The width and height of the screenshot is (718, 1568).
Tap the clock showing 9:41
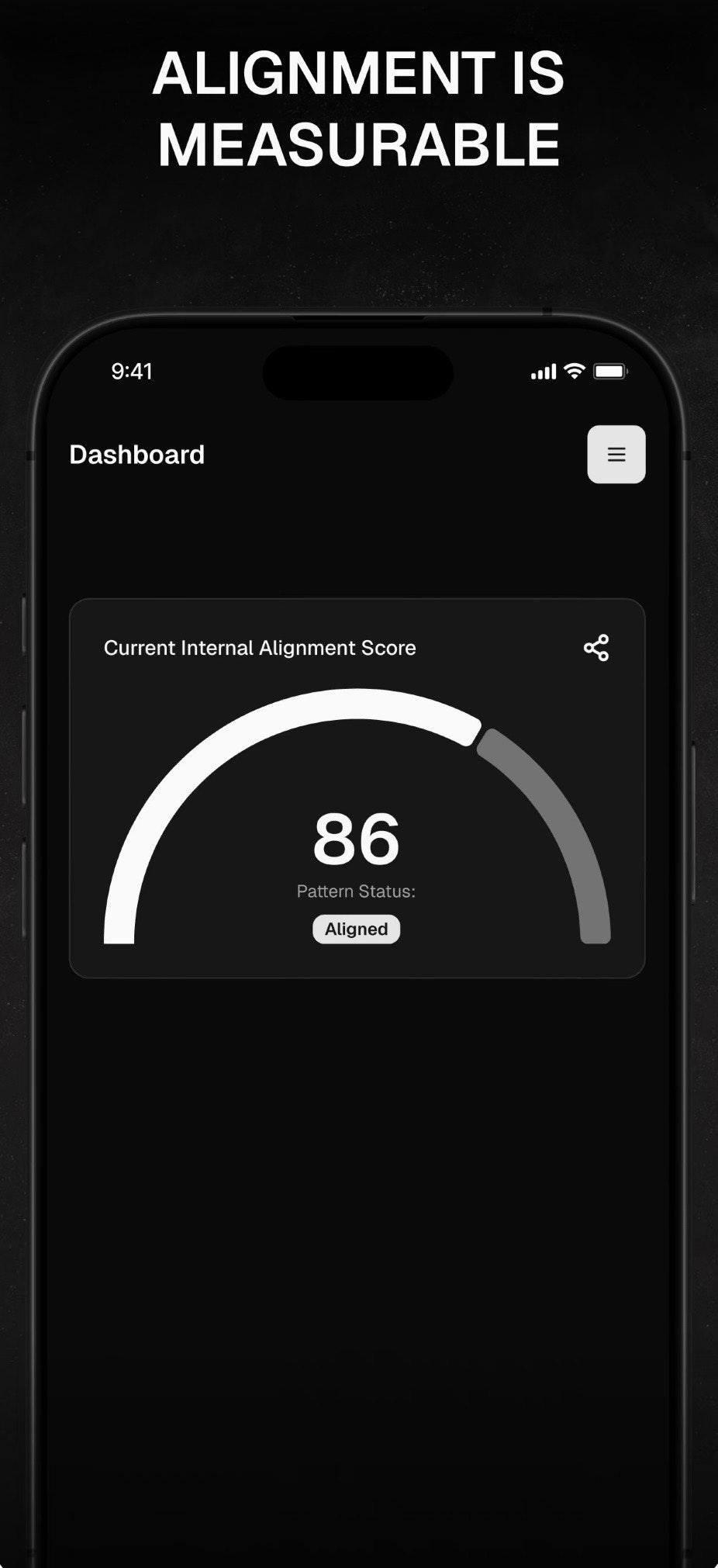(132, 372)
